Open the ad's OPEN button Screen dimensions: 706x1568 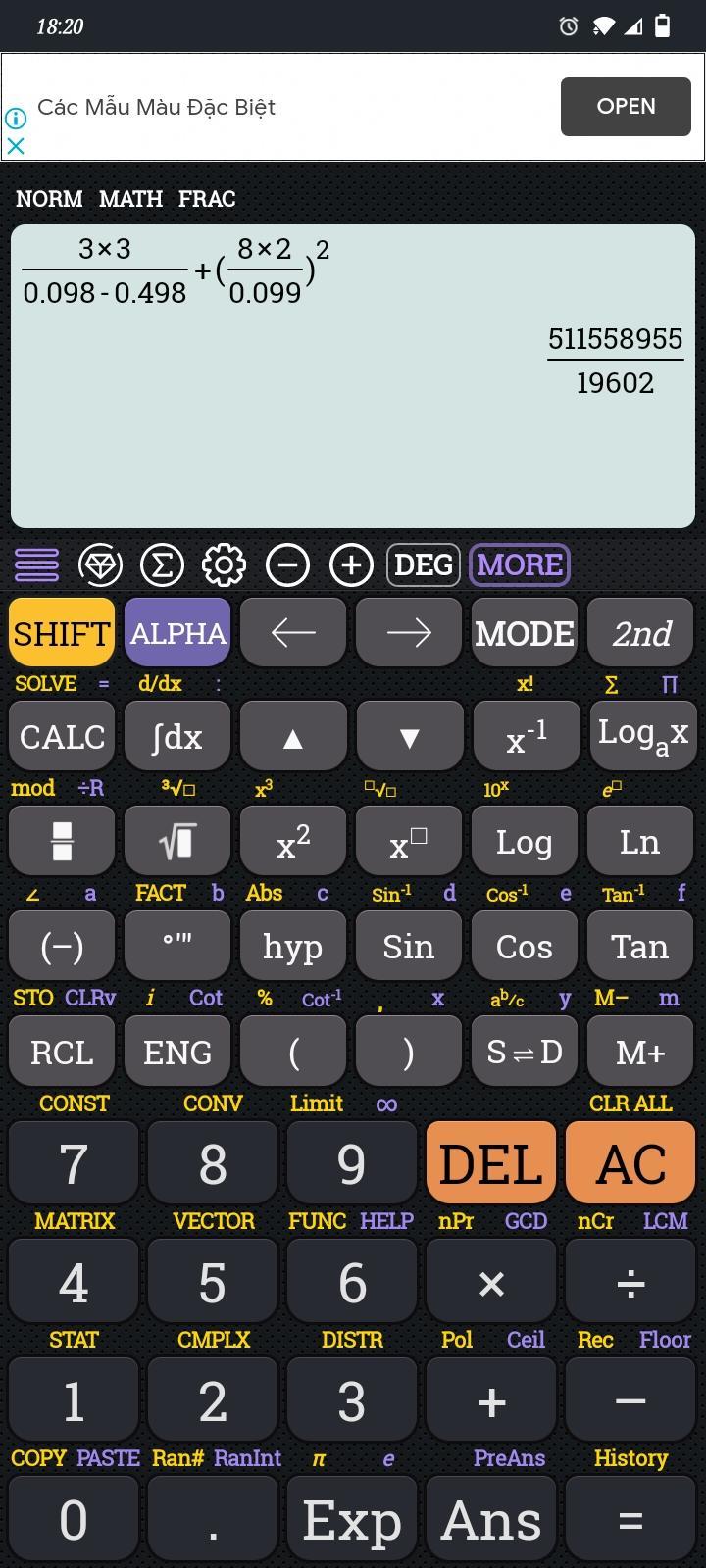[x=625, y=106]
